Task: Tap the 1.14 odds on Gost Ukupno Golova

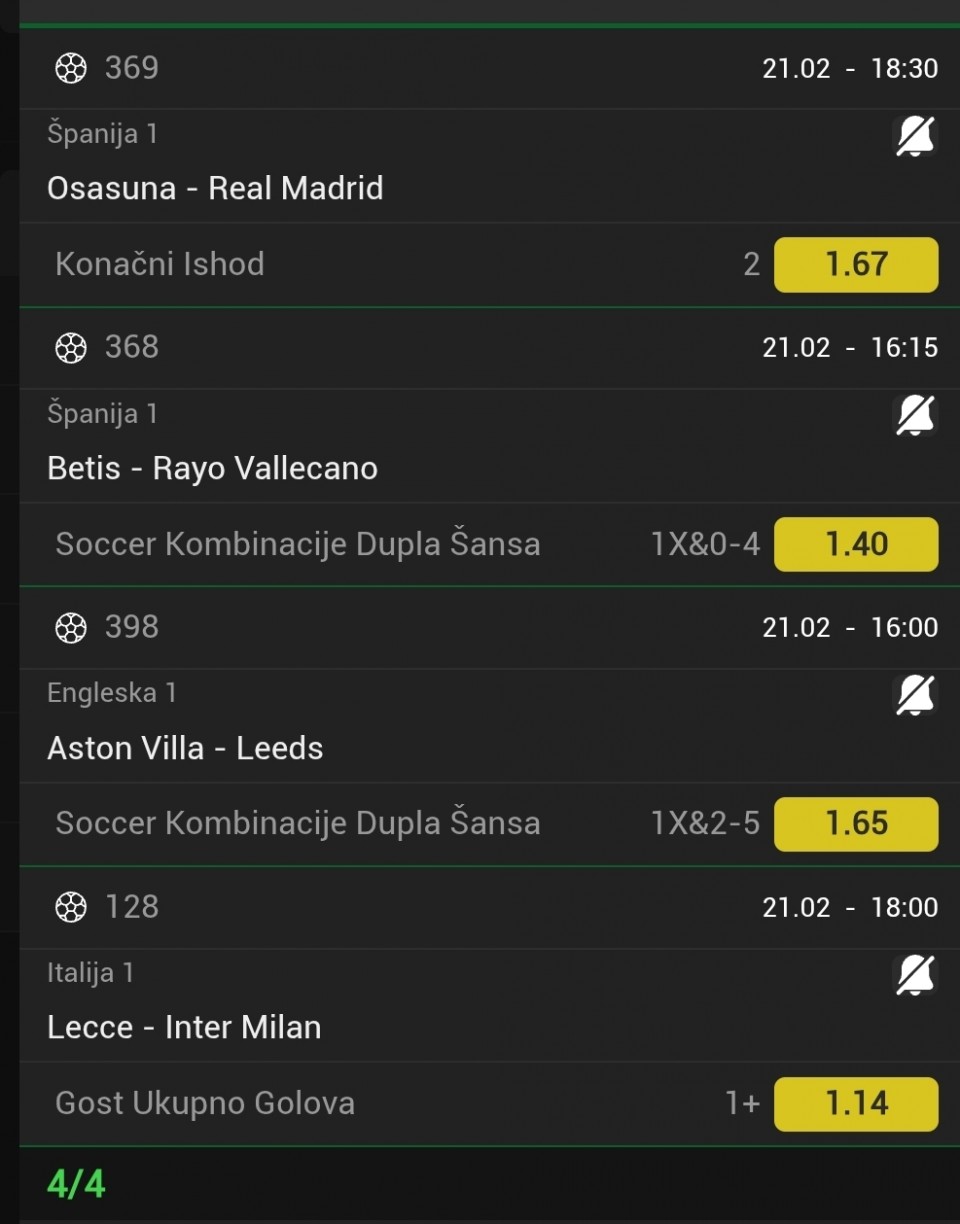Action: click(x=856, y=1103)
